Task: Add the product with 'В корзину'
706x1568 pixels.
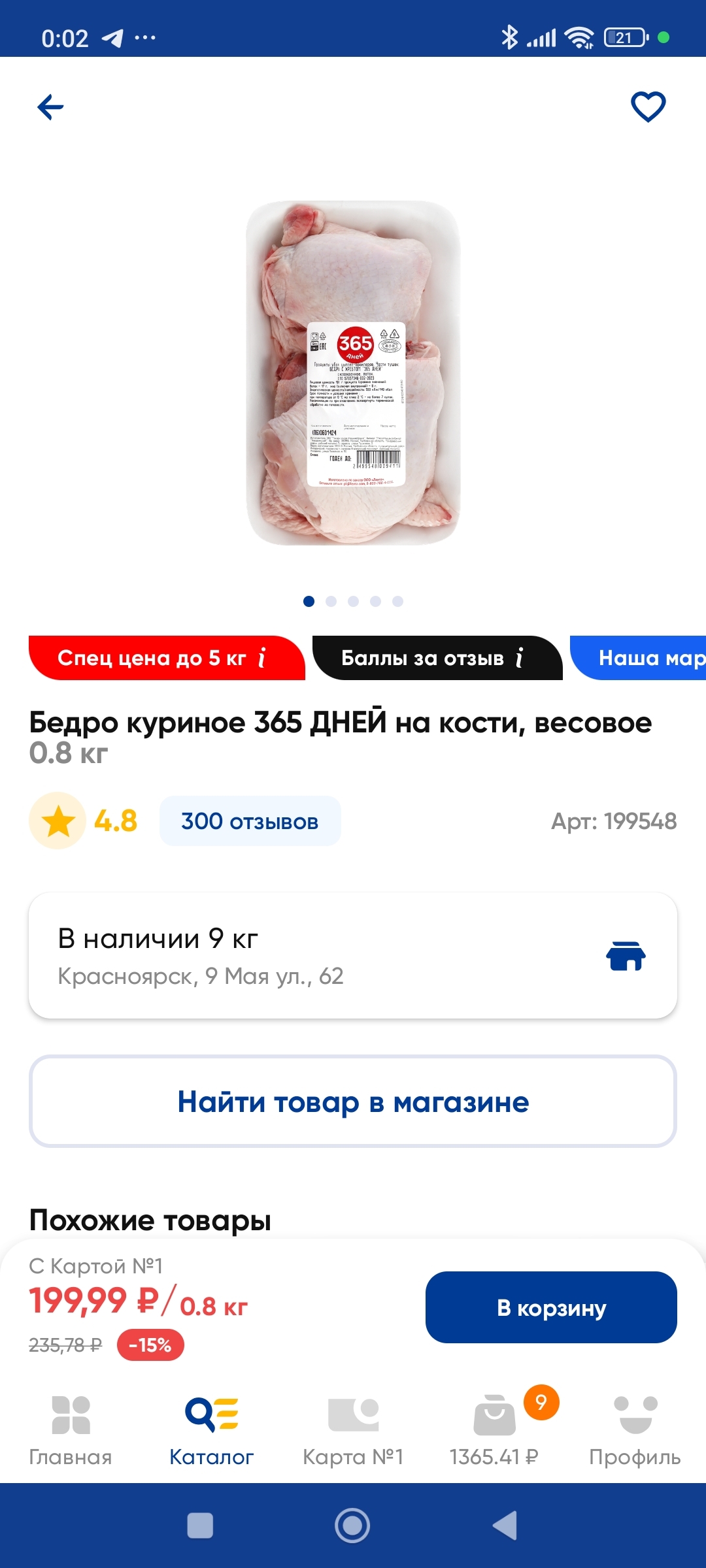Action: click(x=551, y=1307)
